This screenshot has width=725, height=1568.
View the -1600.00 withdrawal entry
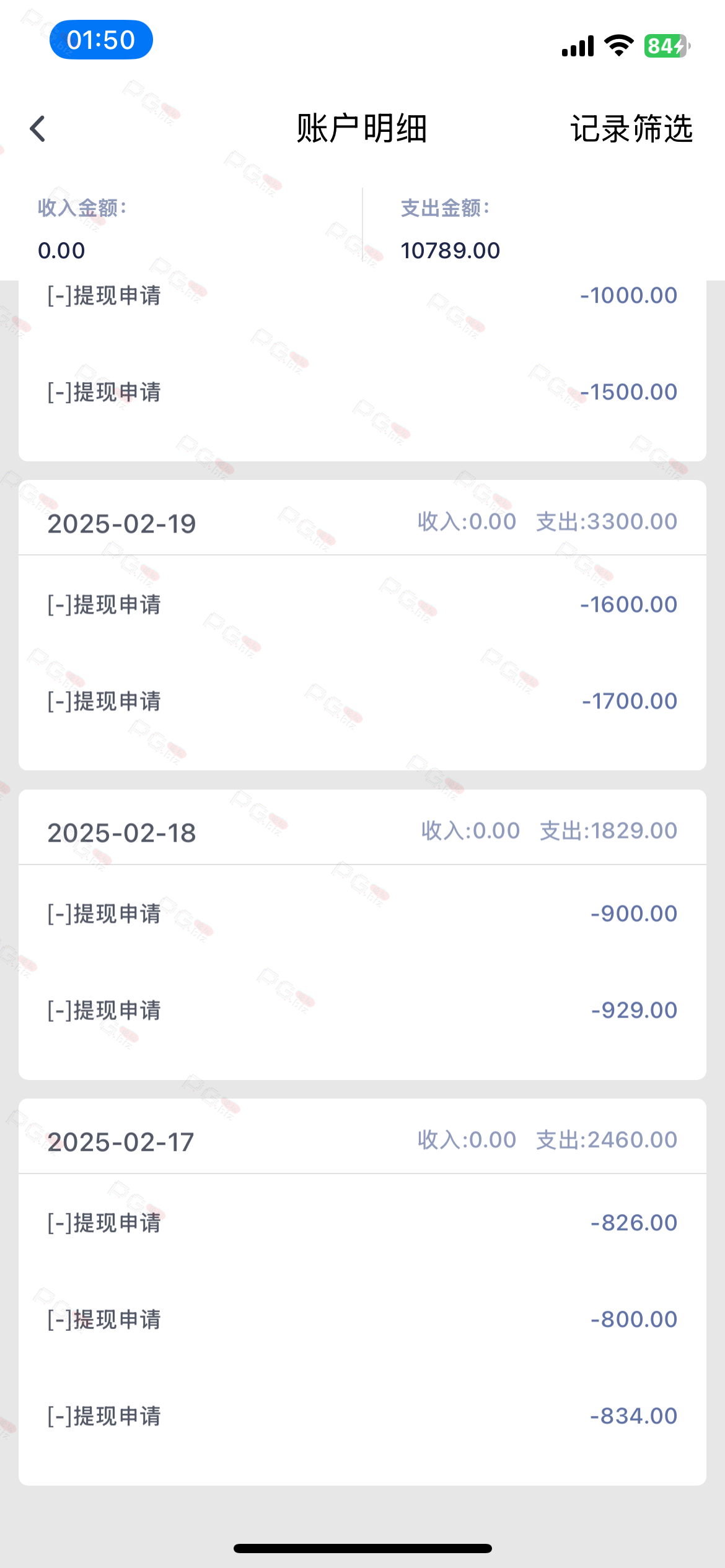(362, 605)
